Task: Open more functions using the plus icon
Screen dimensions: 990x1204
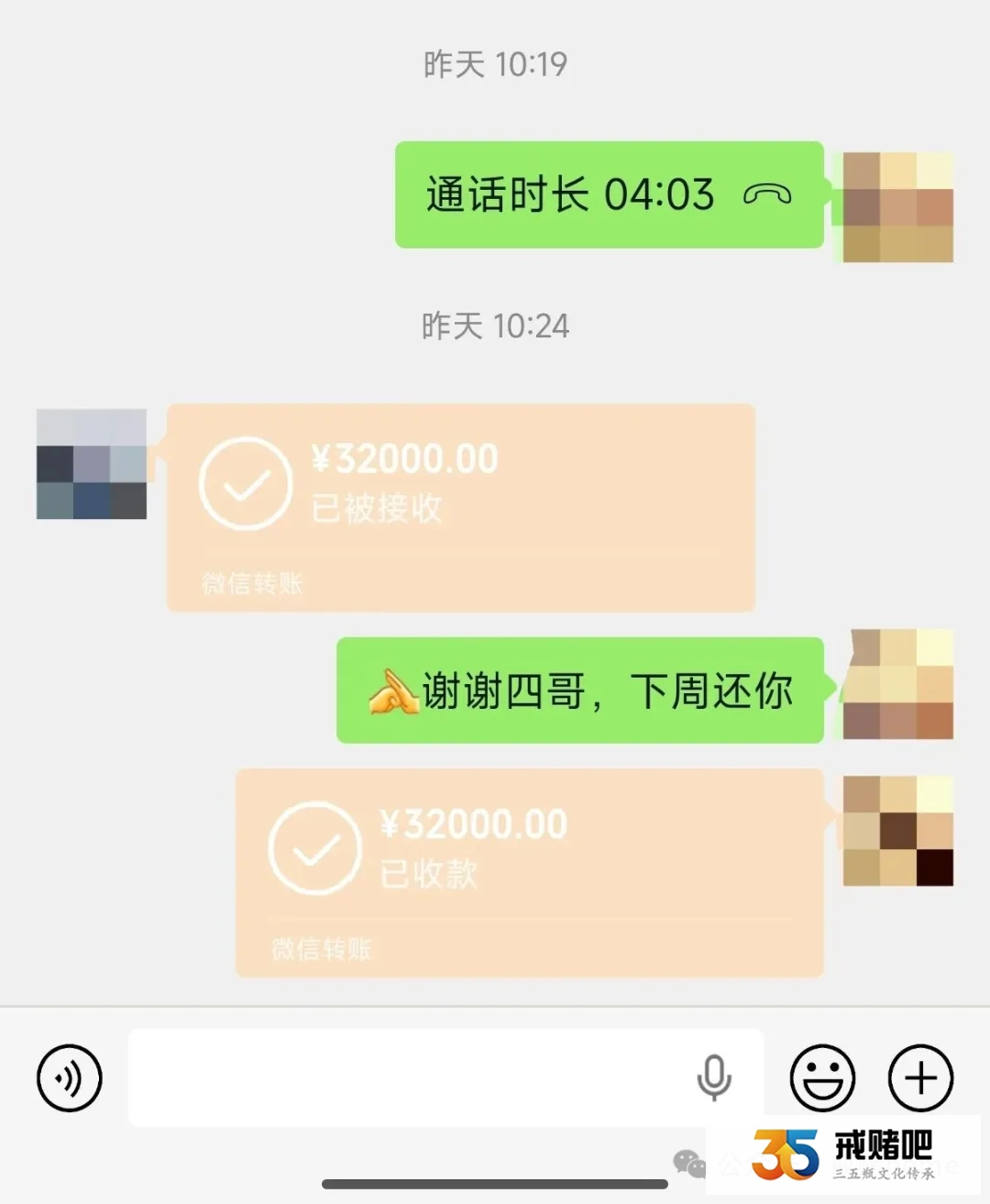Action: 920,1078
